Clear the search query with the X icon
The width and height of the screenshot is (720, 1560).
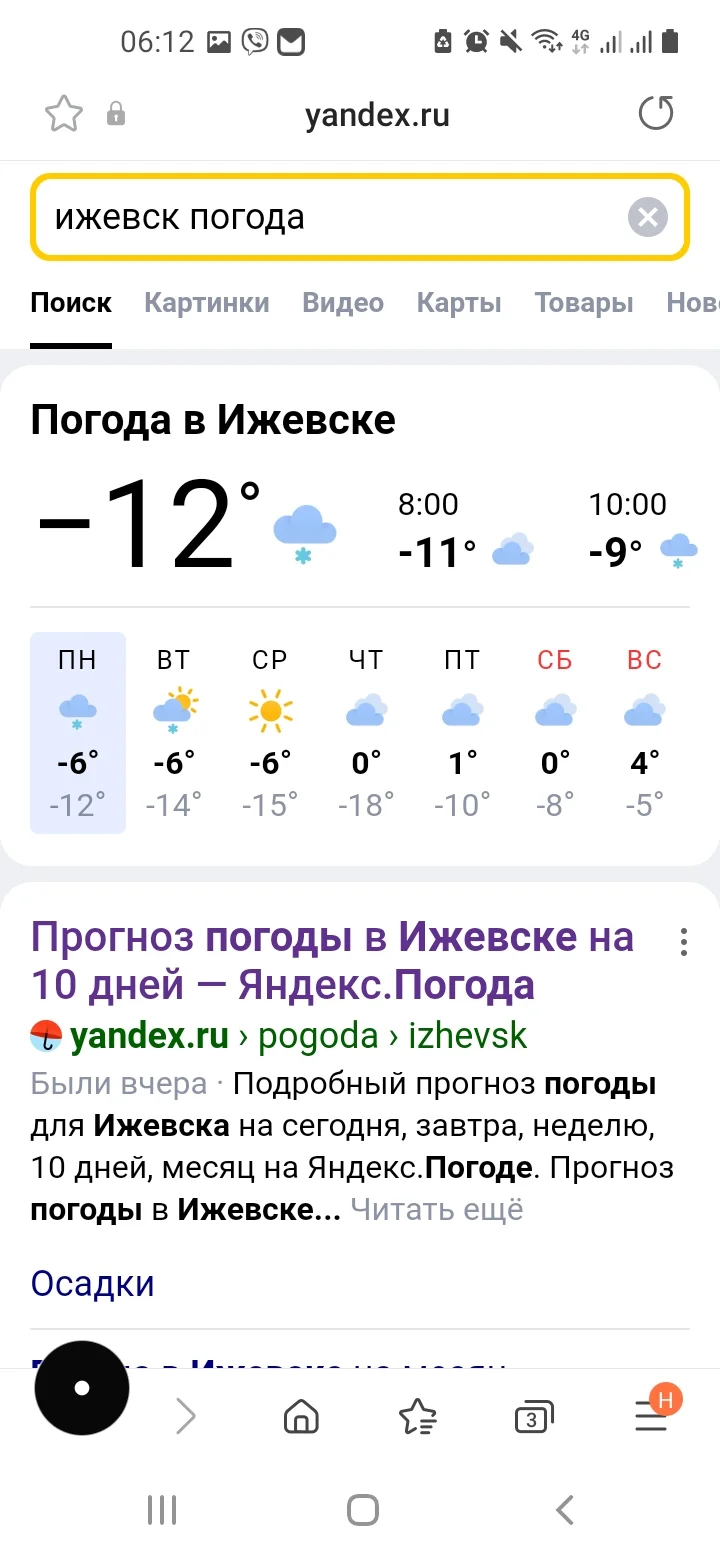(647, 217)
